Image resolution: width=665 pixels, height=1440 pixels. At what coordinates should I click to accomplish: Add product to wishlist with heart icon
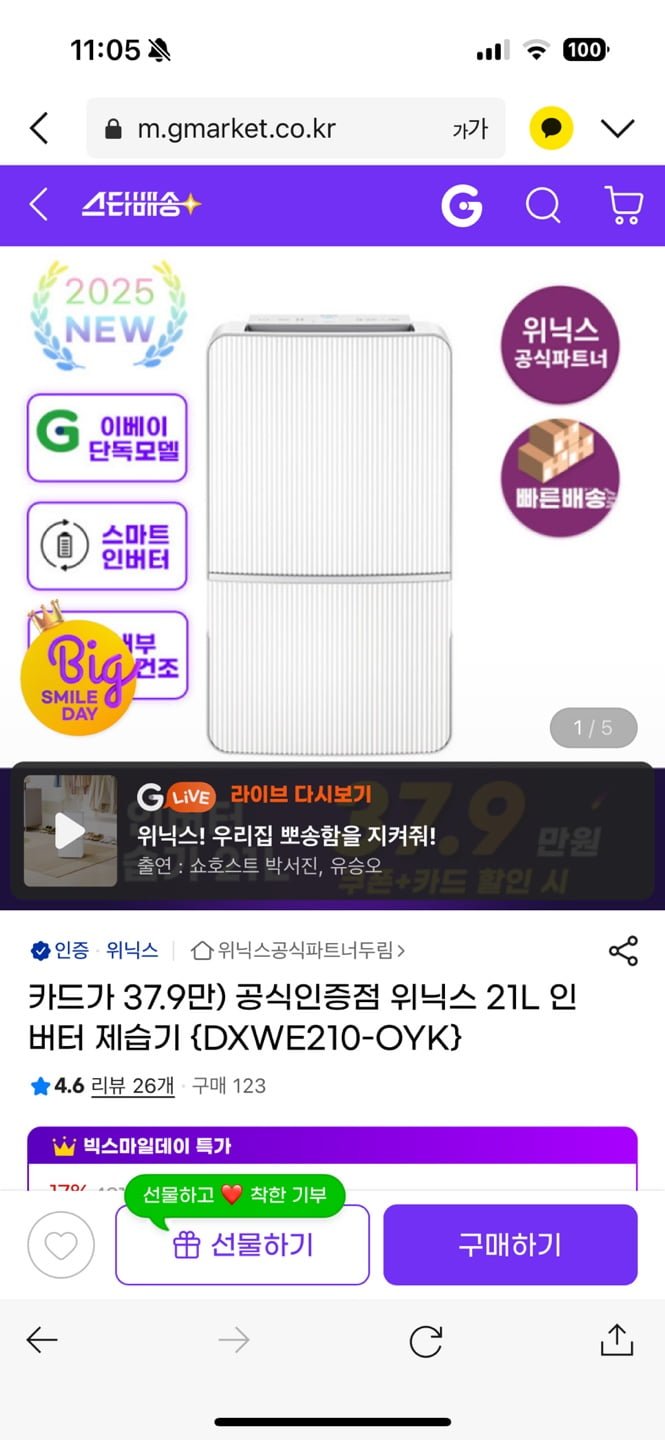point(61,1245)
